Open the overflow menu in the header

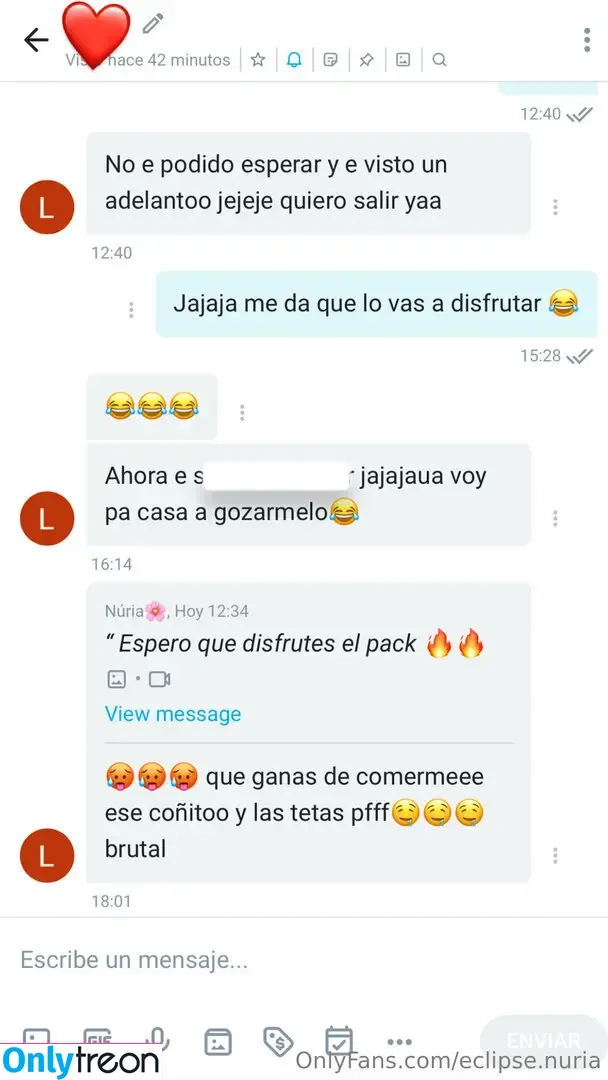tap(587, 40)
